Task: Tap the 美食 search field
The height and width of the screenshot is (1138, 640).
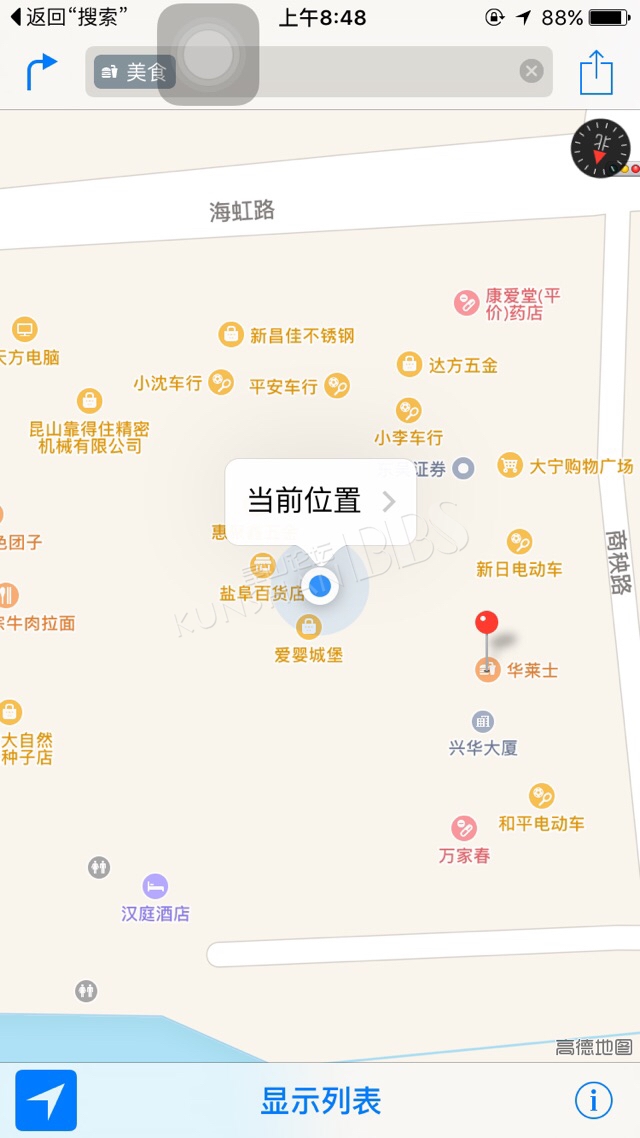Action: click(340, 72)
